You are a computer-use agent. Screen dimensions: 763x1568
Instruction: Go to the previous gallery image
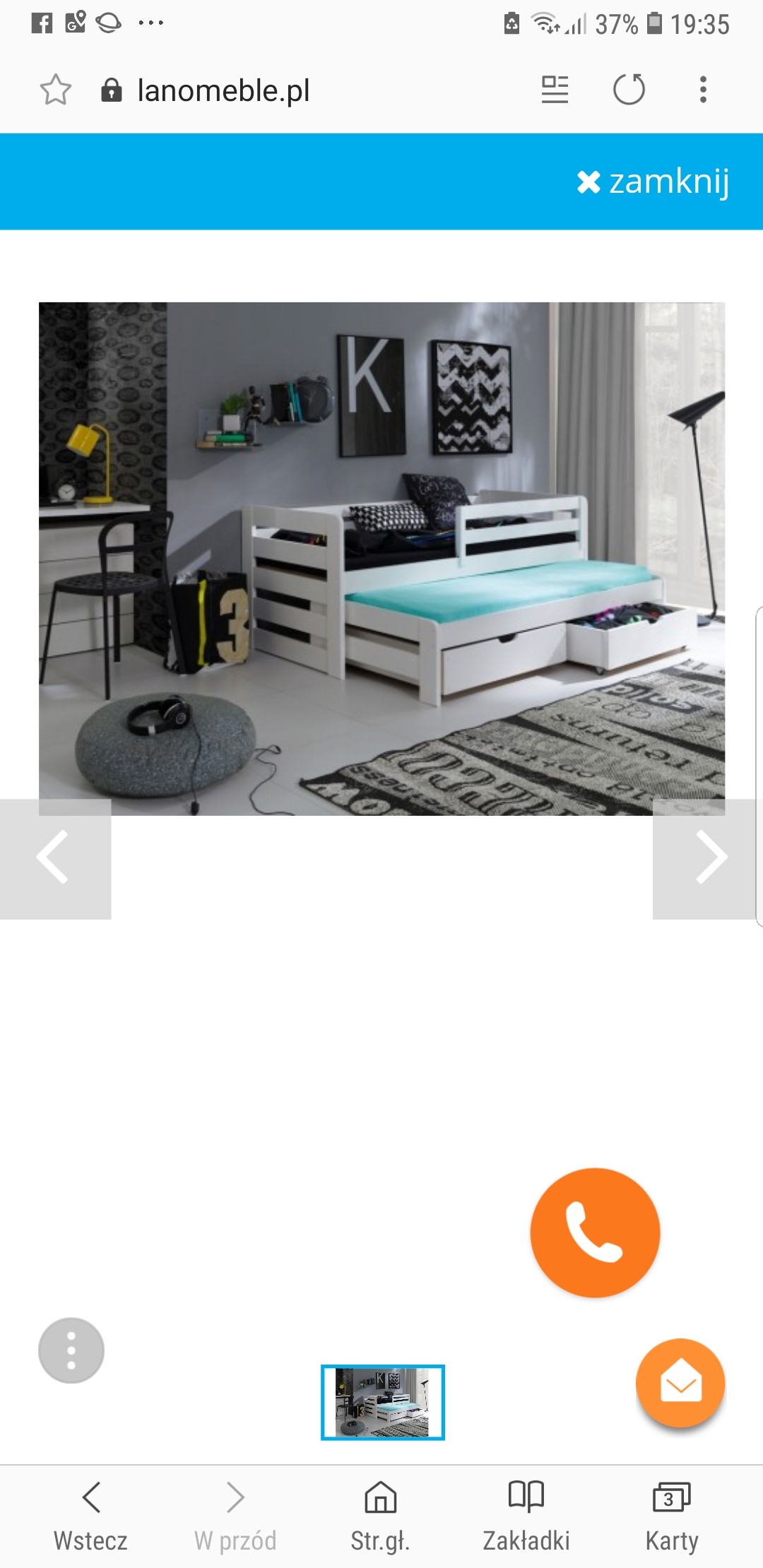(54, 858)
